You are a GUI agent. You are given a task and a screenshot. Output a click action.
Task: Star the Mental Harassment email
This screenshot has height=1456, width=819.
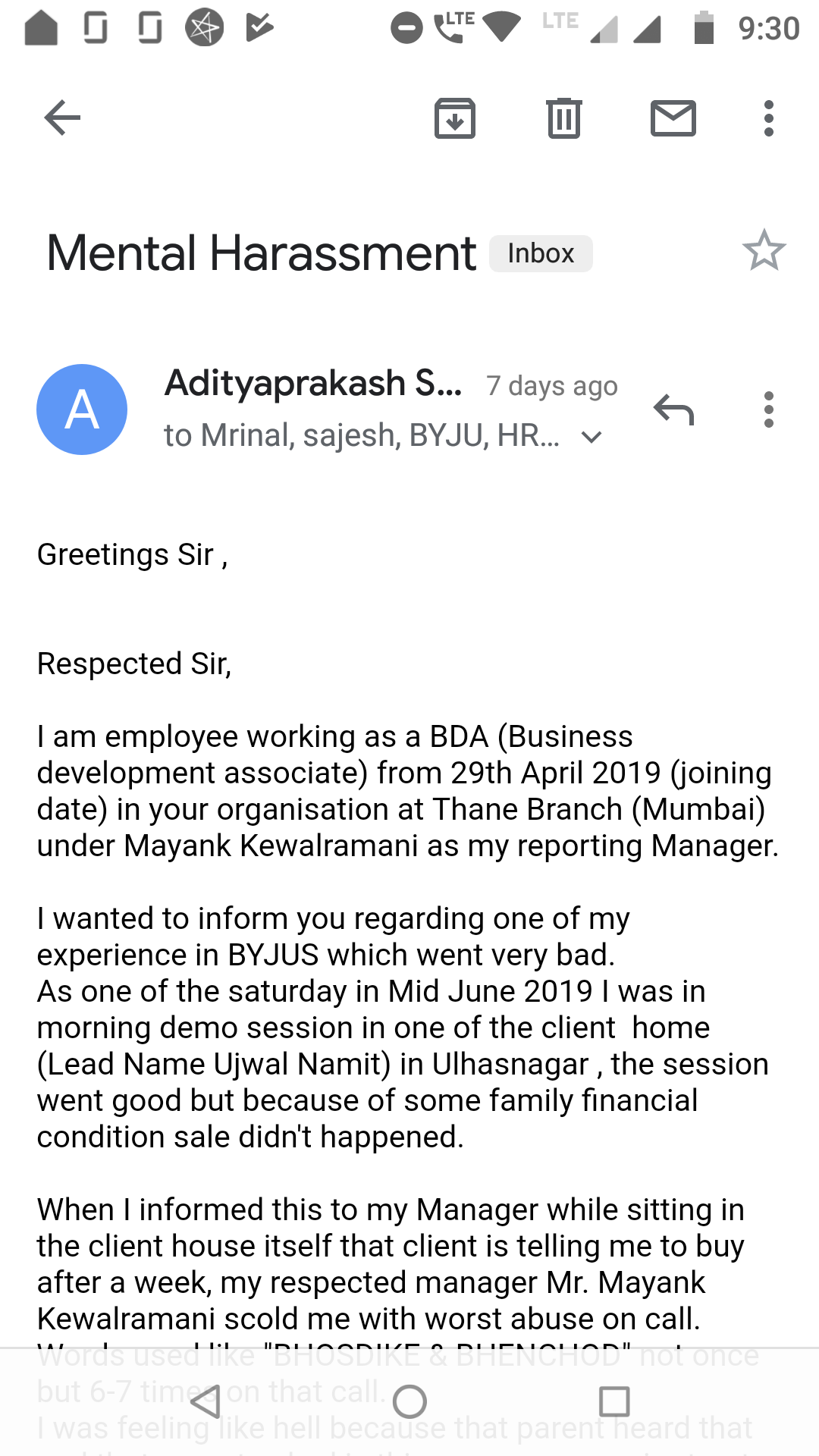(x=764, y=251)
